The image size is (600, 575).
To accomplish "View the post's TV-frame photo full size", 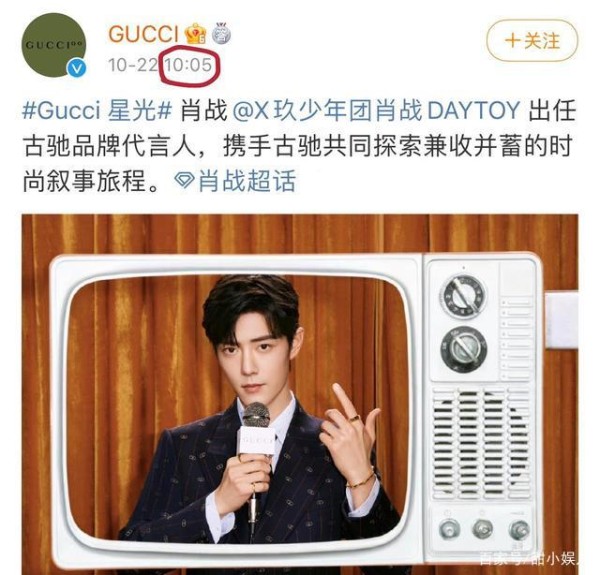I will pos(300,395).
